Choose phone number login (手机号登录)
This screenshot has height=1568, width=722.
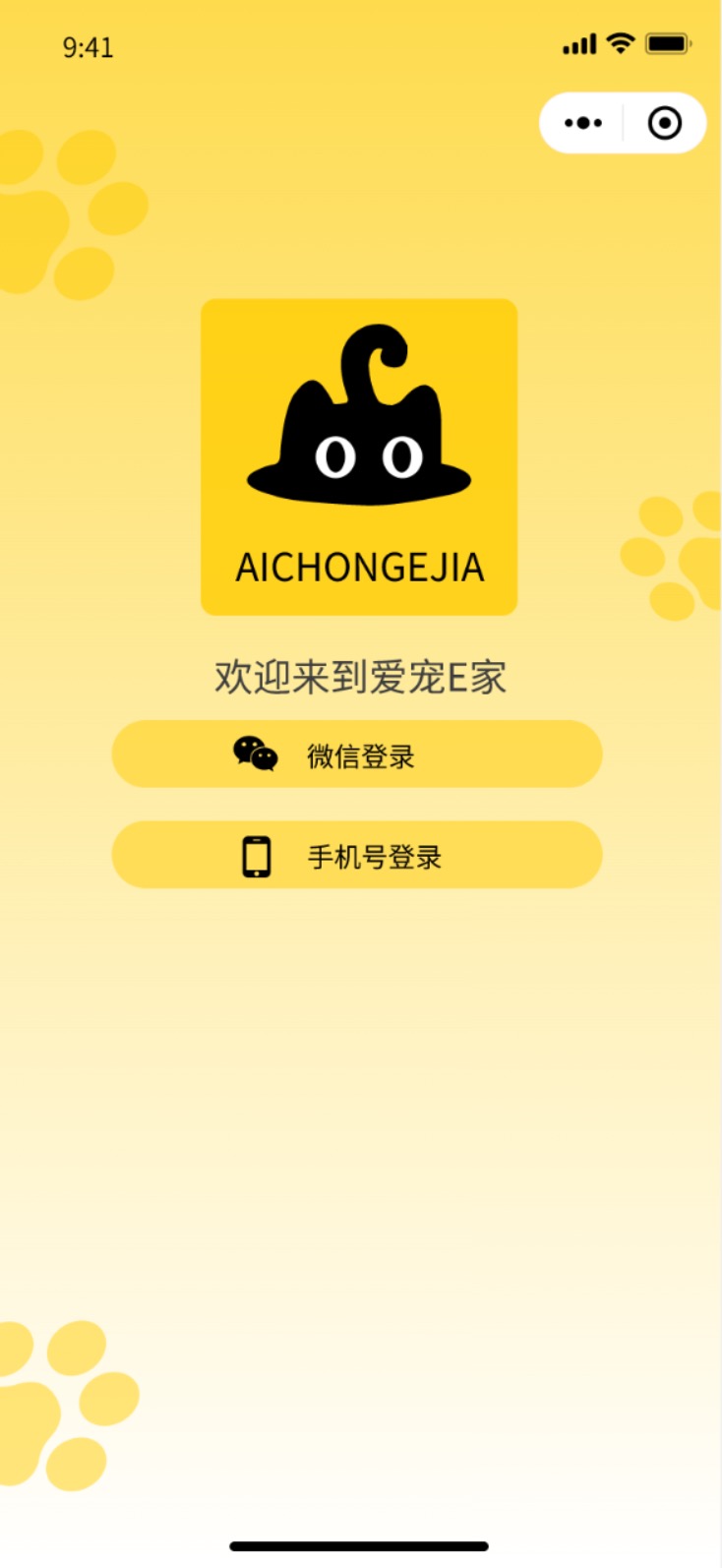pos(357,856)
